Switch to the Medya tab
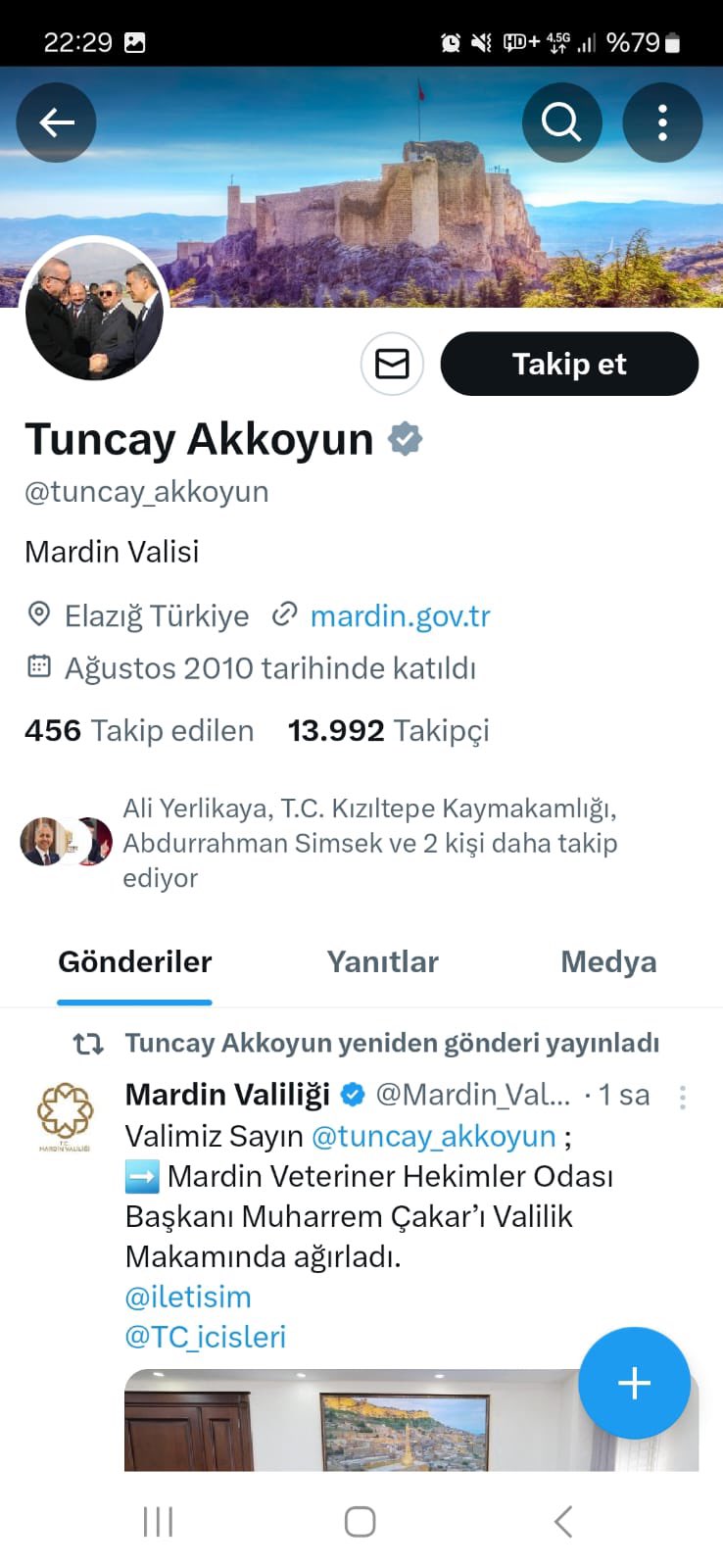This screenshot has width=723, height=1568. 607,961
